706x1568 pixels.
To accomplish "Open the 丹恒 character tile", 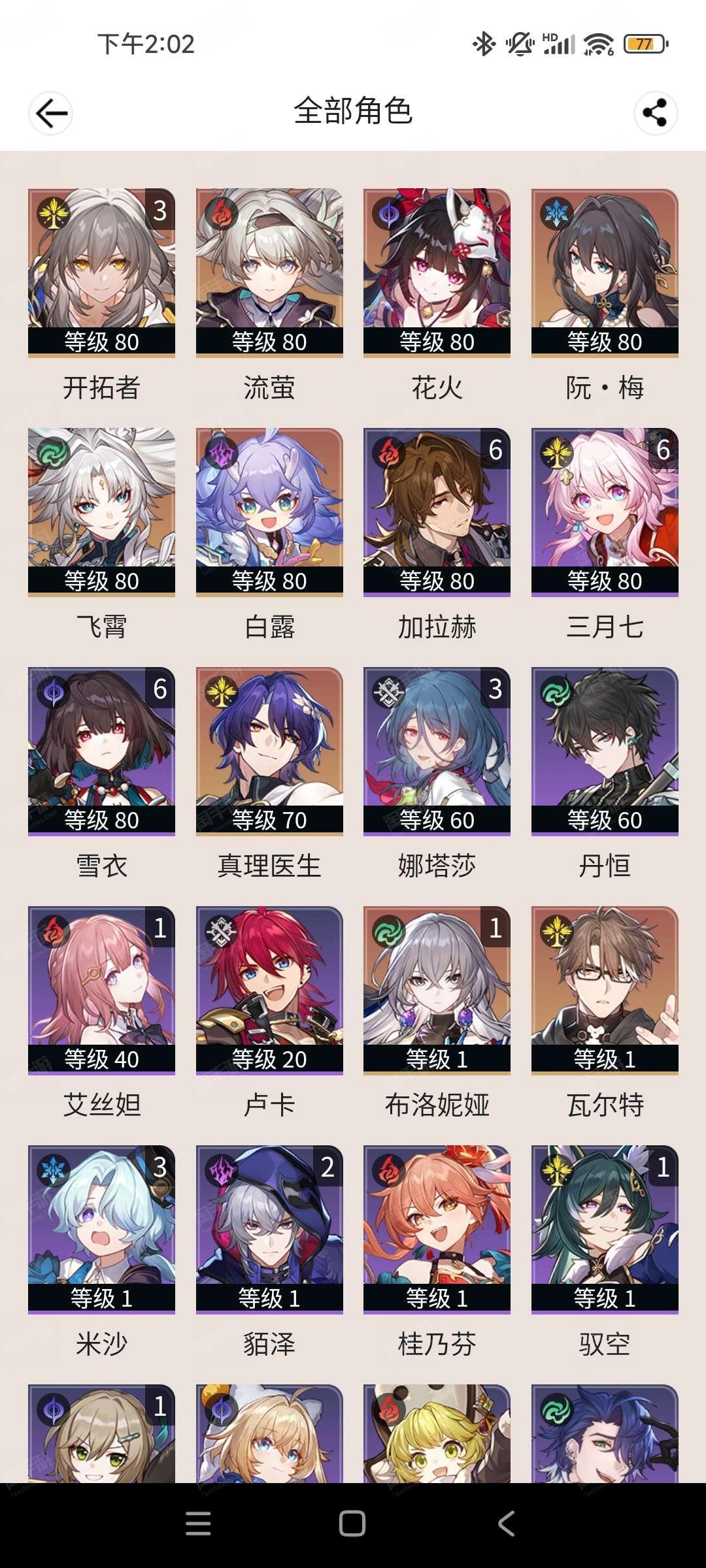I will coord(605,751).
